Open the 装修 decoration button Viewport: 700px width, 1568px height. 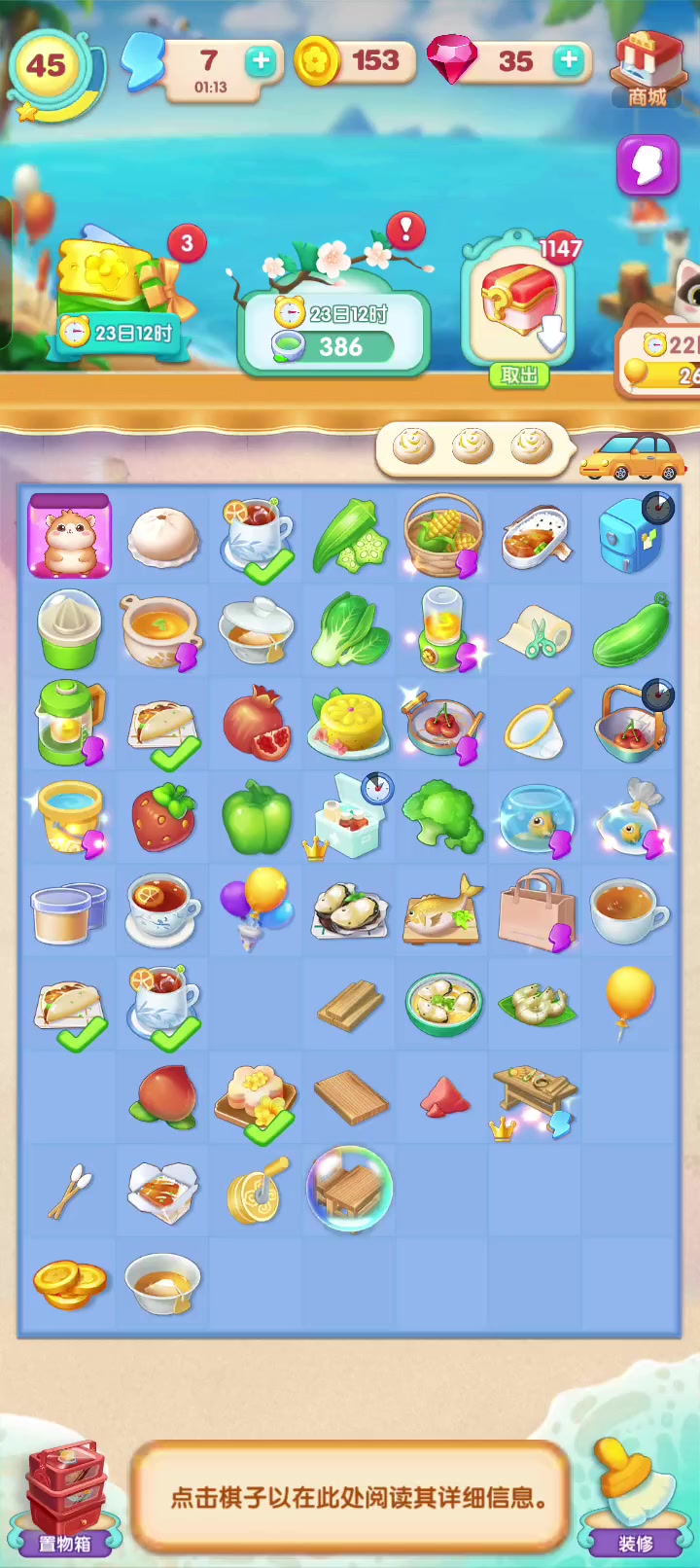635,1498
